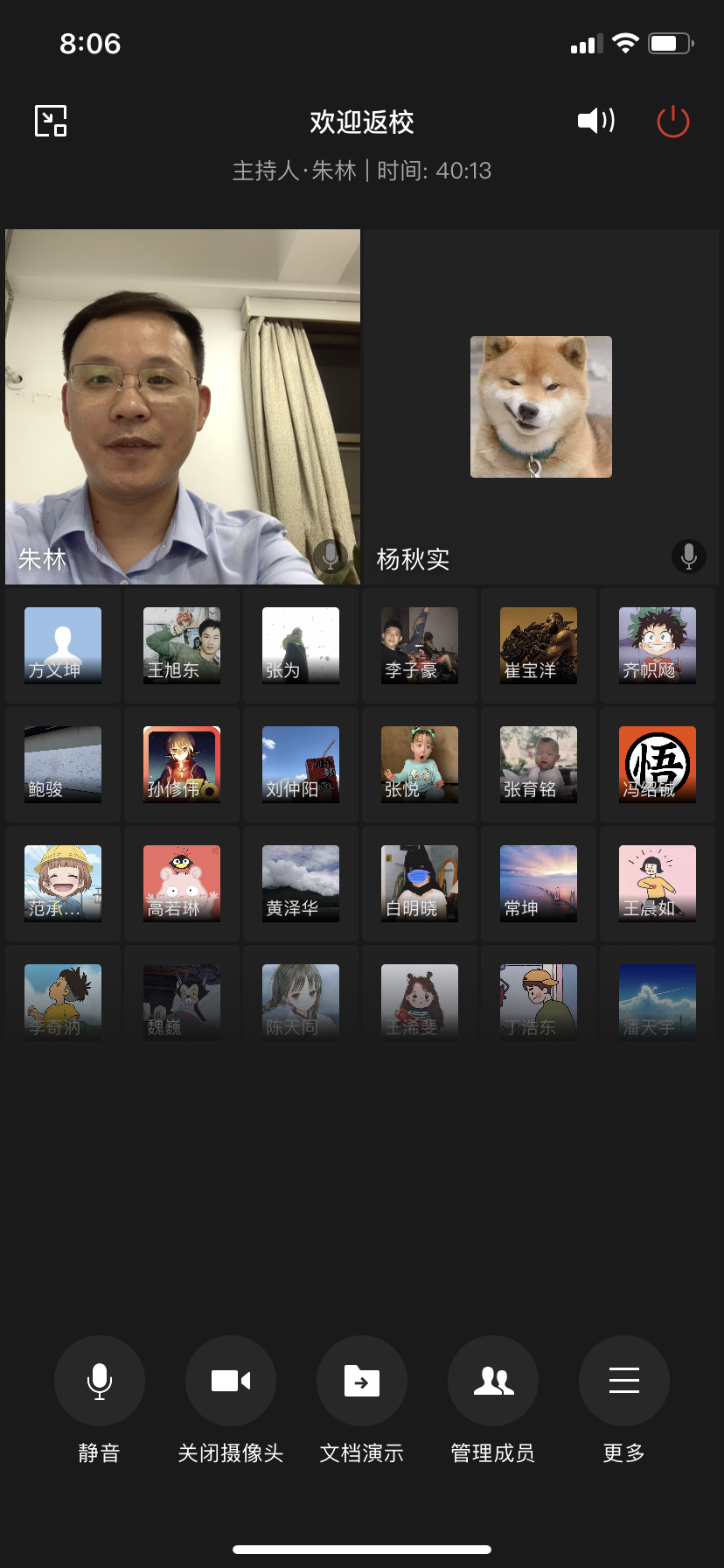Tap participant 齐帜飏's avatar
Image resolution: width=724 pixels, height=1568 pixels.
coord(658,646)
